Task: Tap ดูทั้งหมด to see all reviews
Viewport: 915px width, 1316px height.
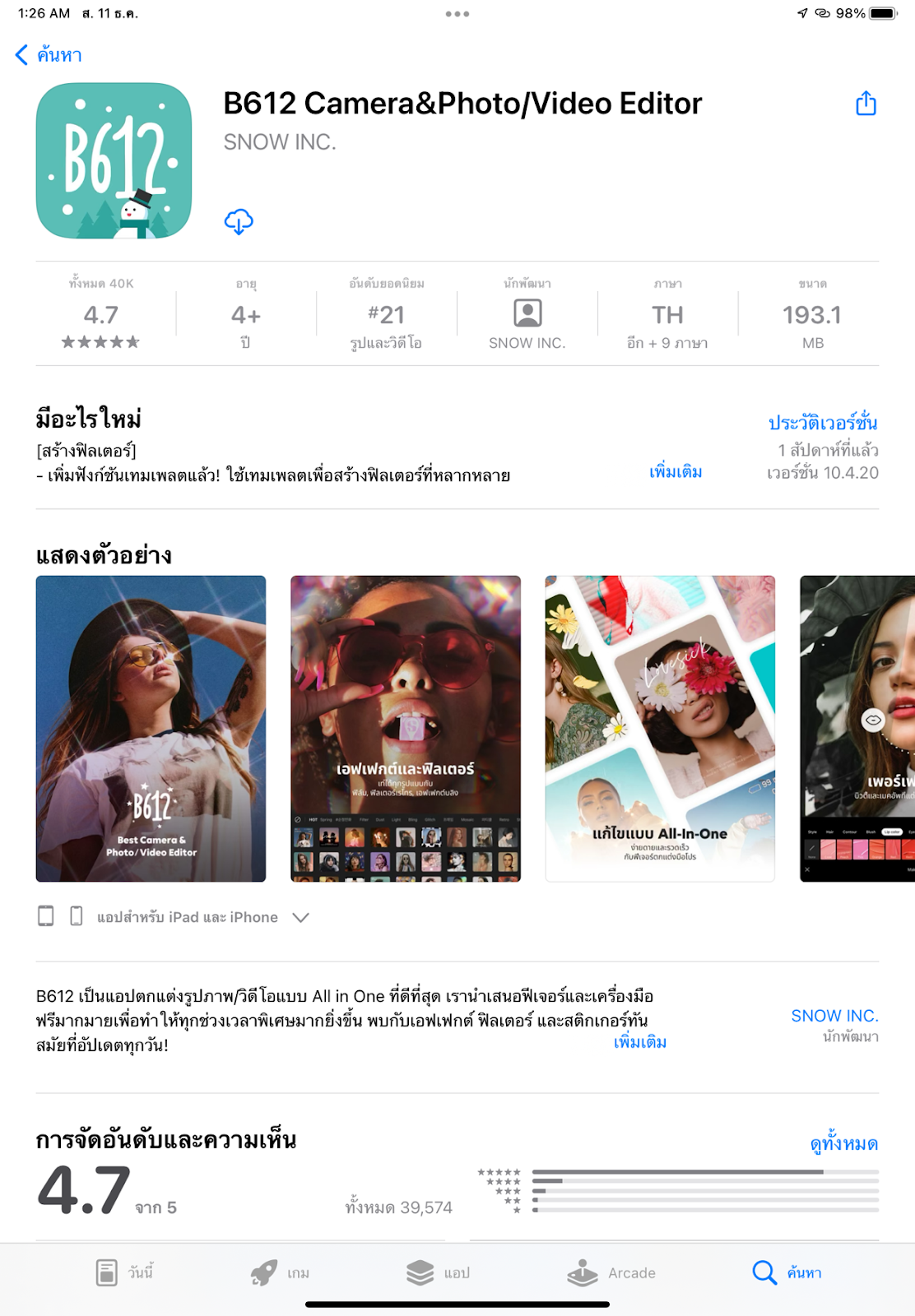Action: 843,1143
